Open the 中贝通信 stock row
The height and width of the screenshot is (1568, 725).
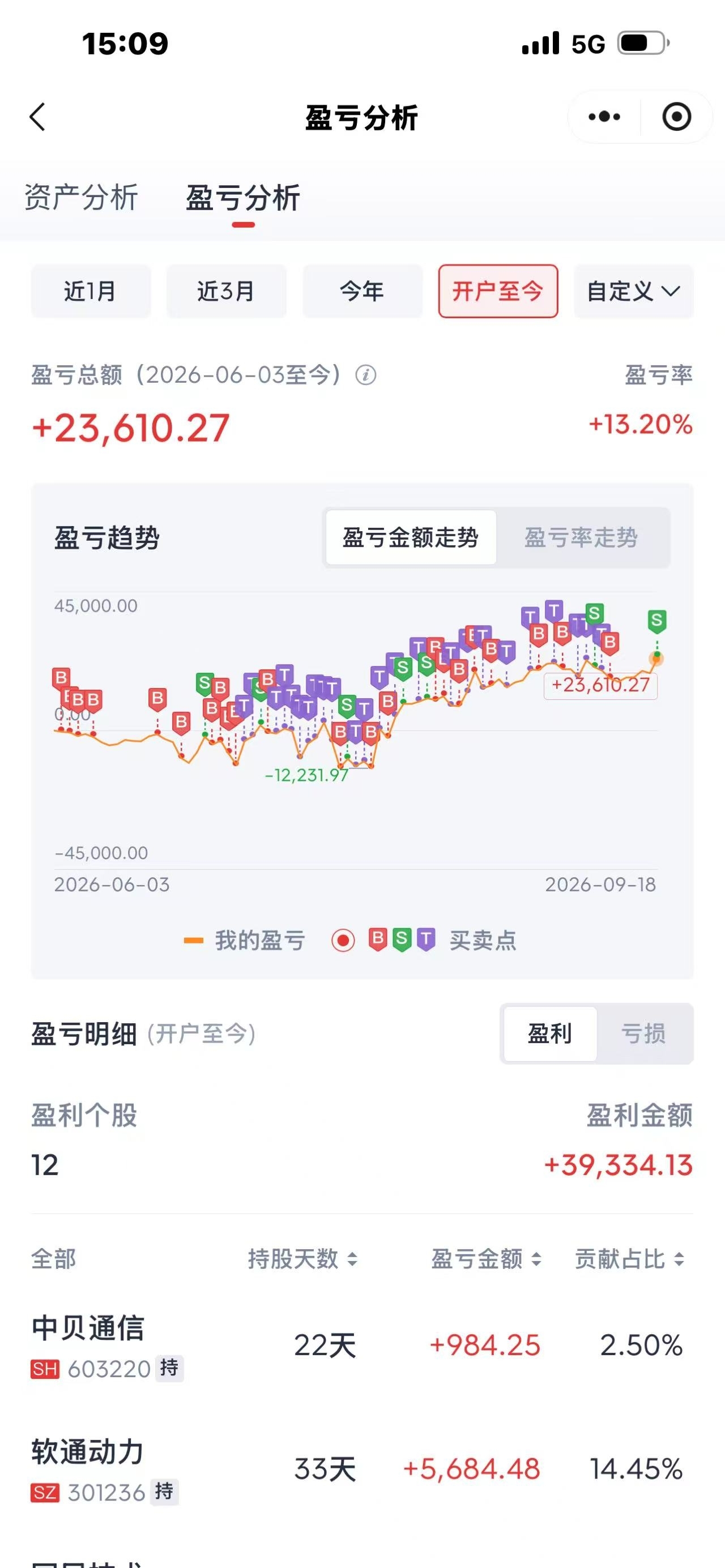click(x=362, y=1345)
